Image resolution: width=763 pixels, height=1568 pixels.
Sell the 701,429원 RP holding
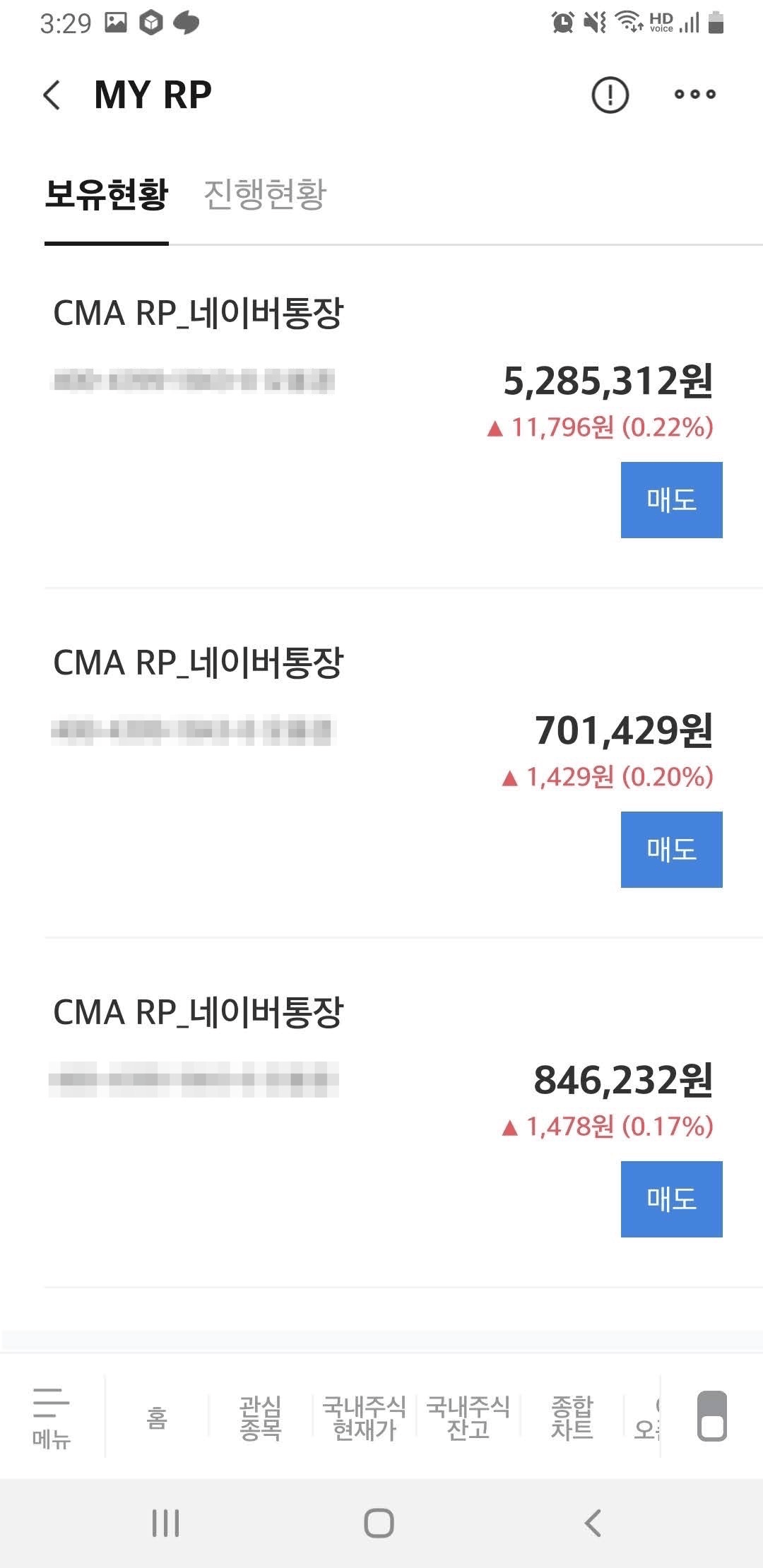coord(672,850)
